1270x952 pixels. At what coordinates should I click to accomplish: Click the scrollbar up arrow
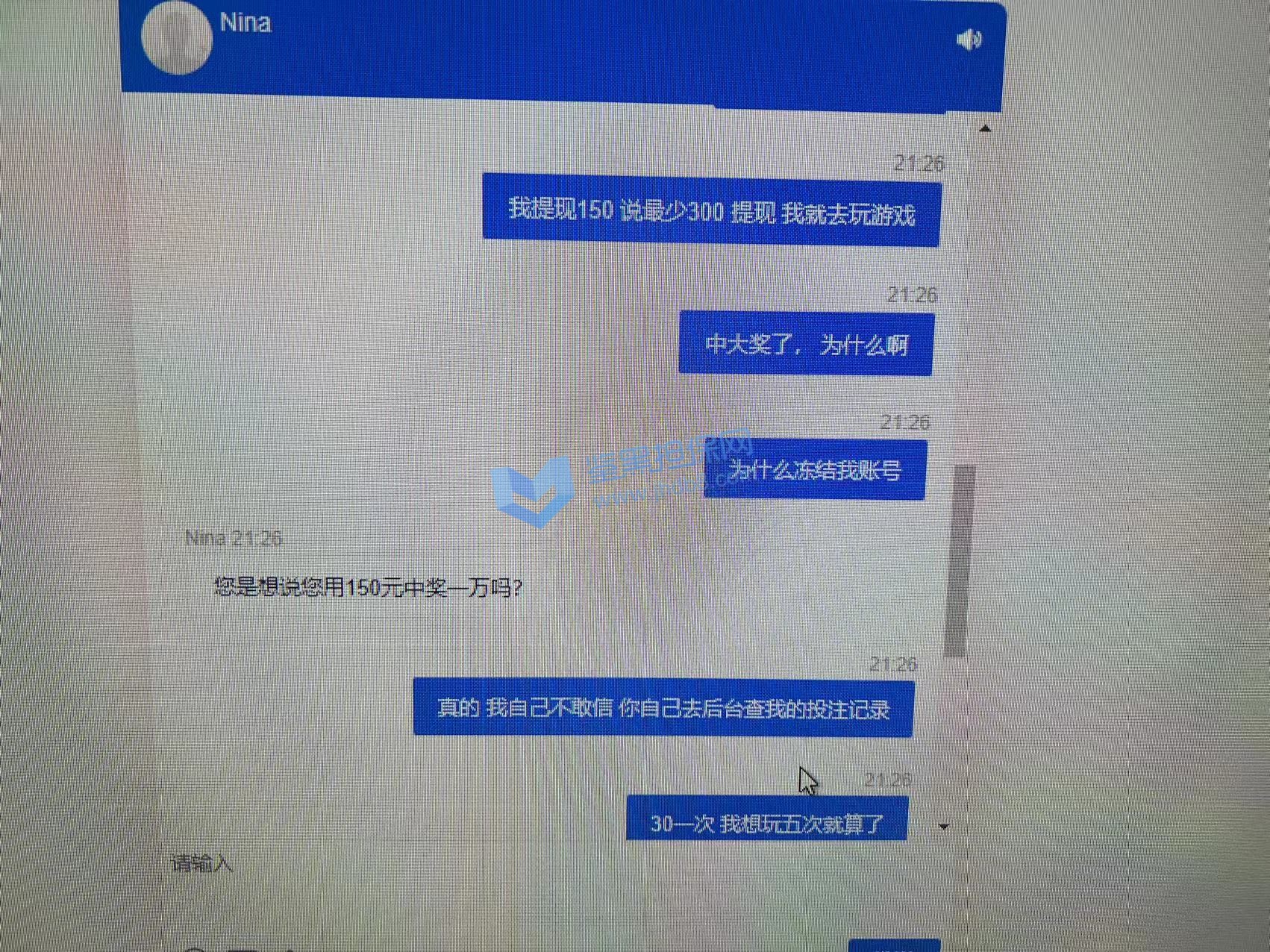[x=985, y=129]
